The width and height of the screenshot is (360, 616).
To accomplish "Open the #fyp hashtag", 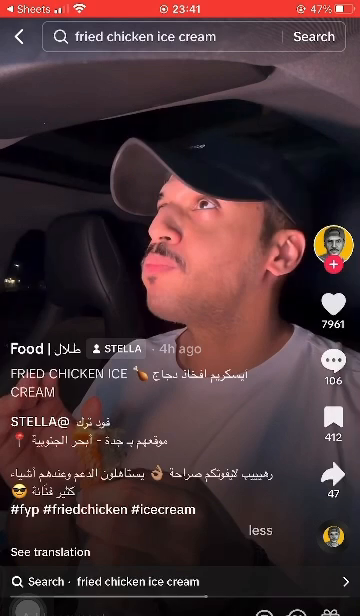I will tap(25, 510).
